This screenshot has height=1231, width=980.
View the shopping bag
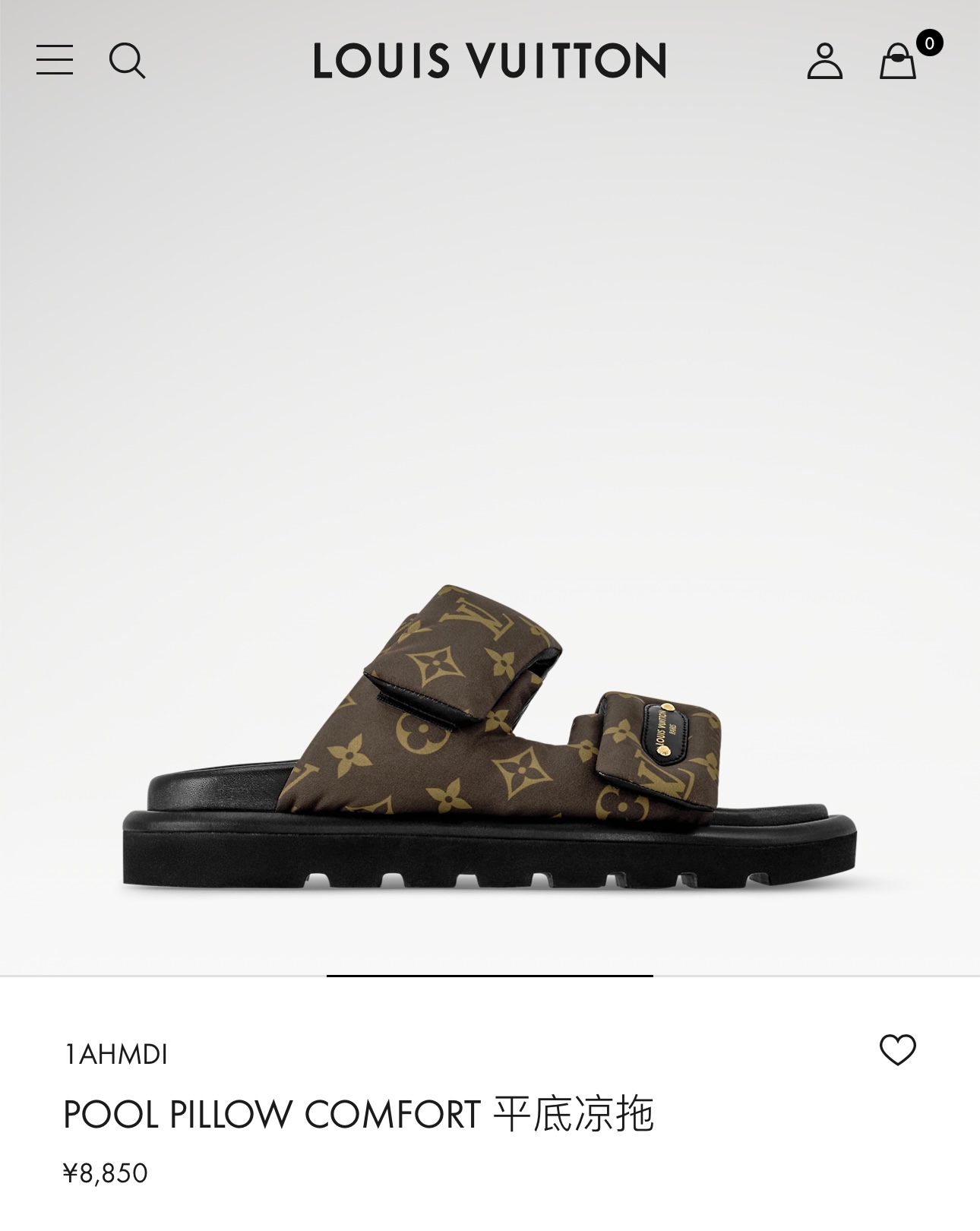pyautogui.click(x=898, y=61)
